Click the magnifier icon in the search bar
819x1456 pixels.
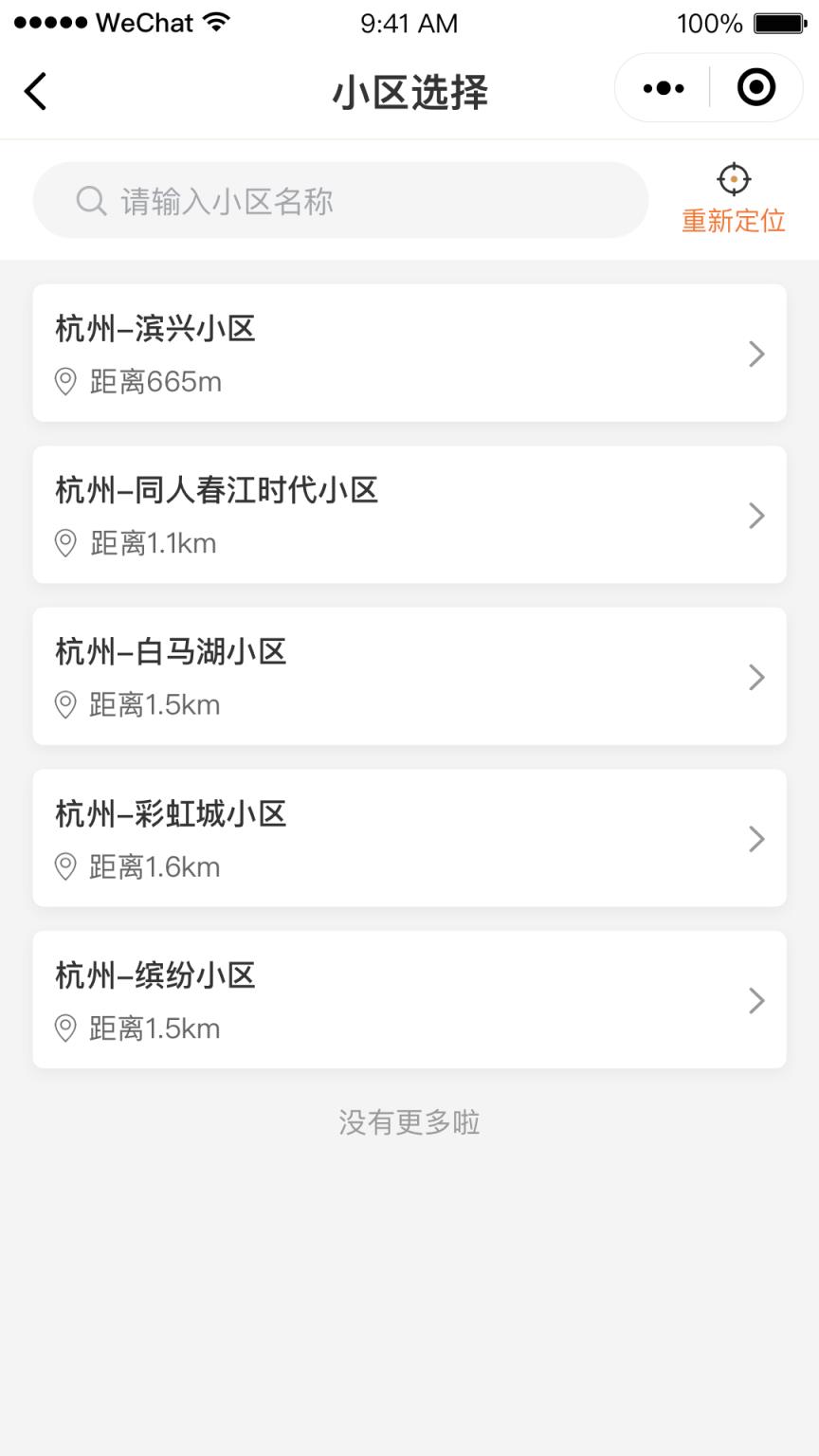(90, 200)
